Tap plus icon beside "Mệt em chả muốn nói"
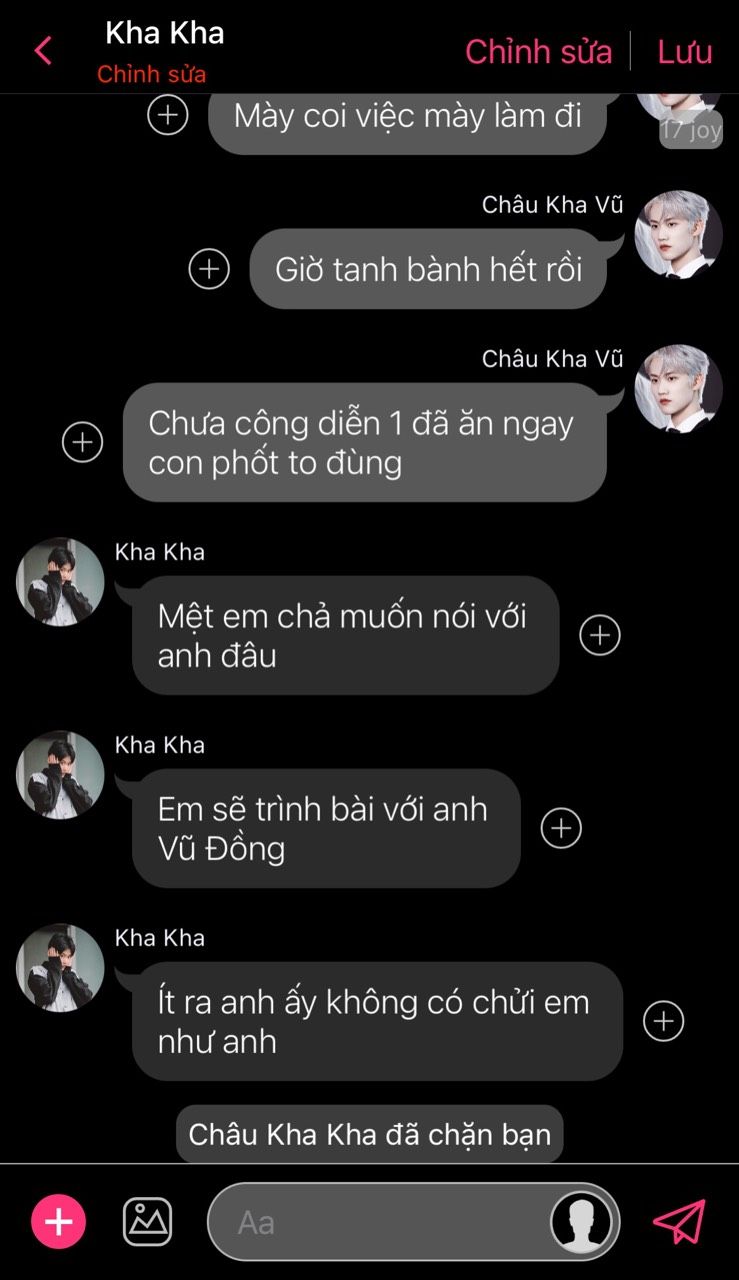Viewport: 739px width, 1280px height. click(x=600, y=635)
